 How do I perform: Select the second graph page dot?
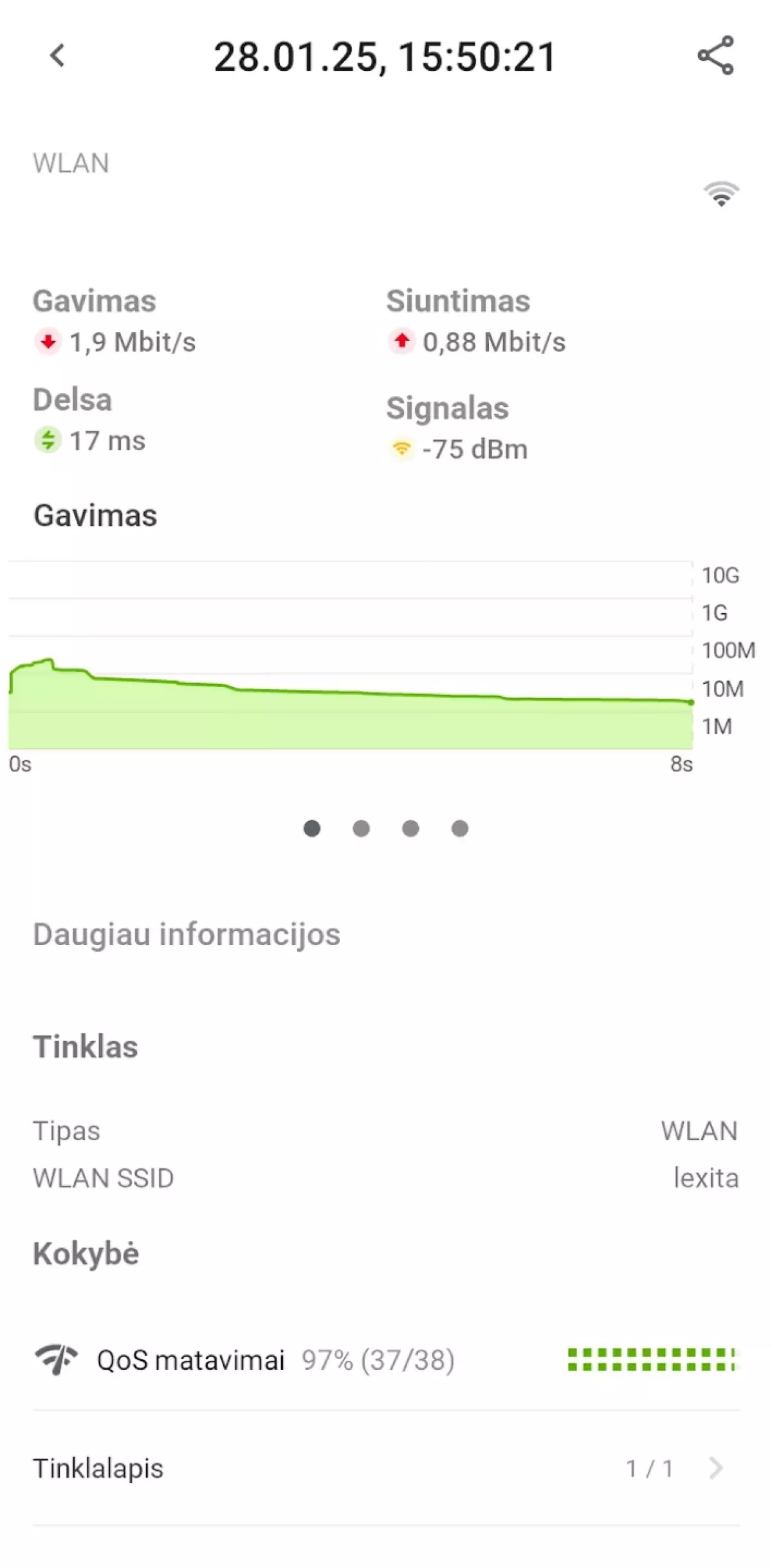pyautogui.click(x=361, y=829)
